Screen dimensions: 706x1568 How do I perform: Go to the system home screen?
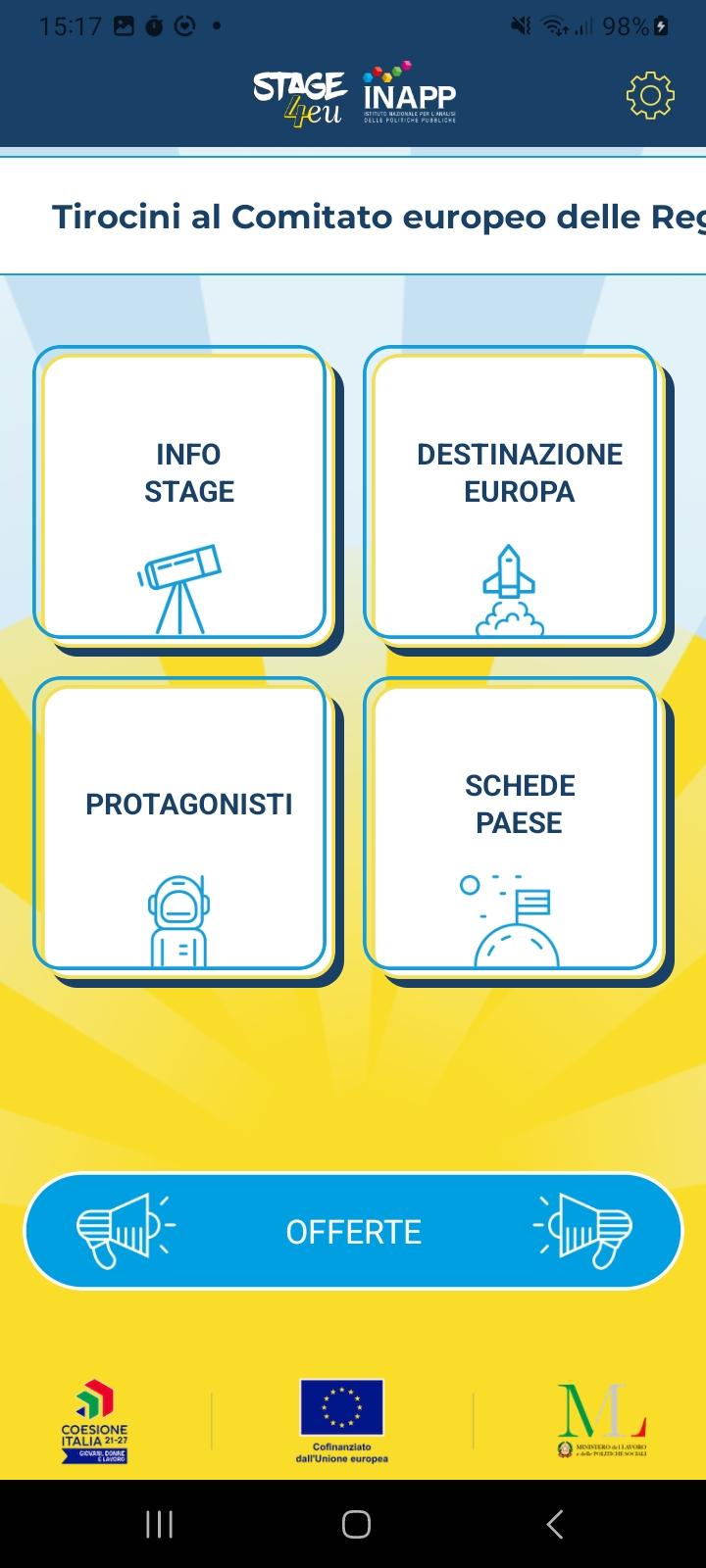click(355, 1524)
